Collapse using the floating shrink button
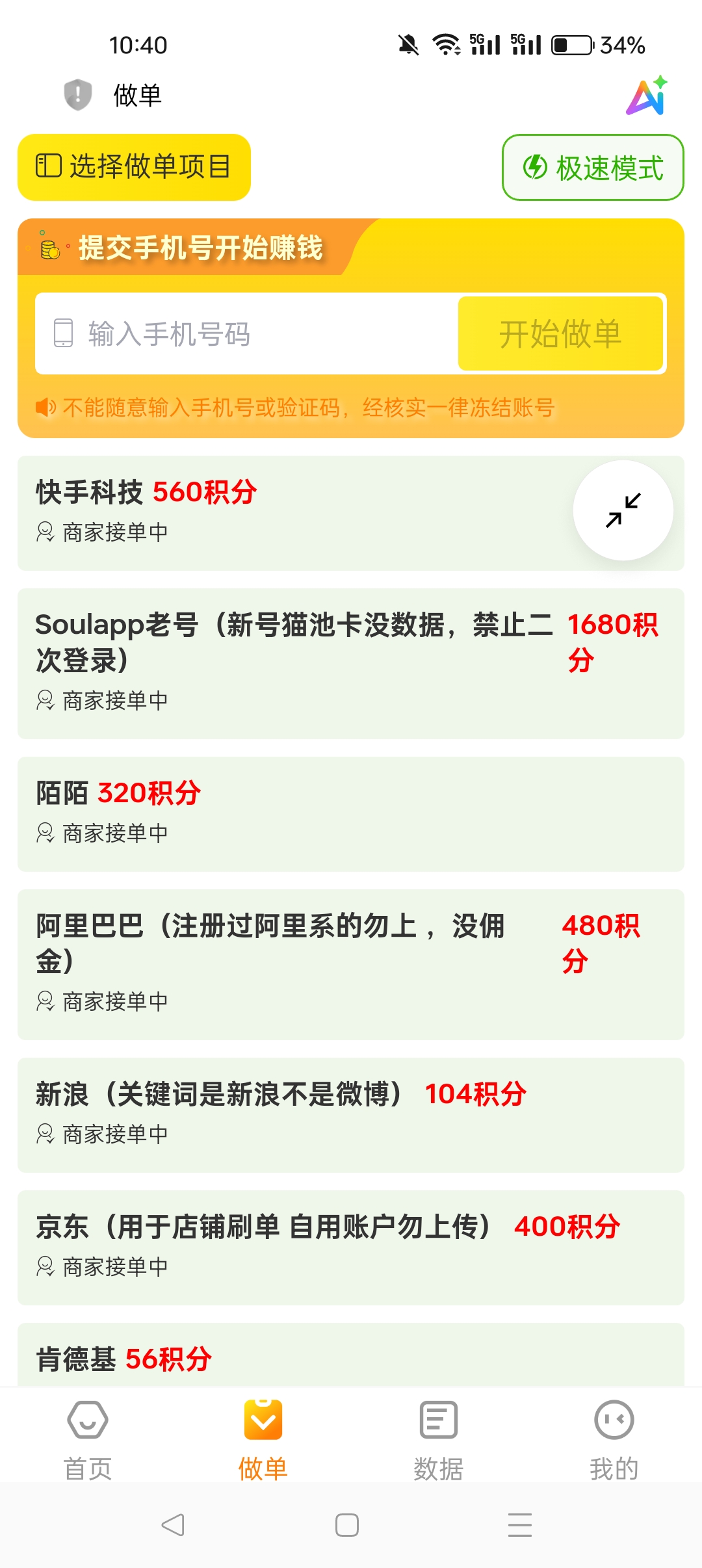The height and width of the screenshot is (1568, 702). coord(623,510)
